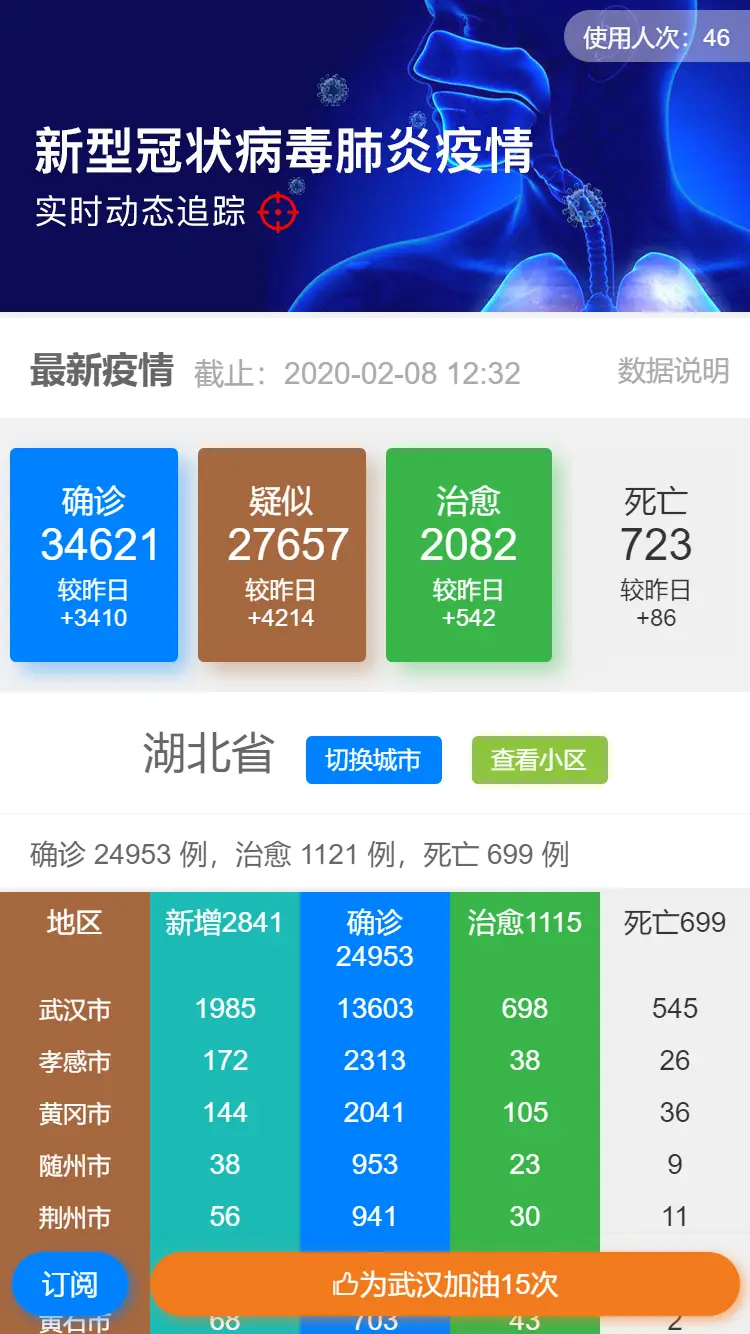Screen dimensions: 750x1334
Task: Open the 数据说明 data explanation link
Action: point(673,371)
